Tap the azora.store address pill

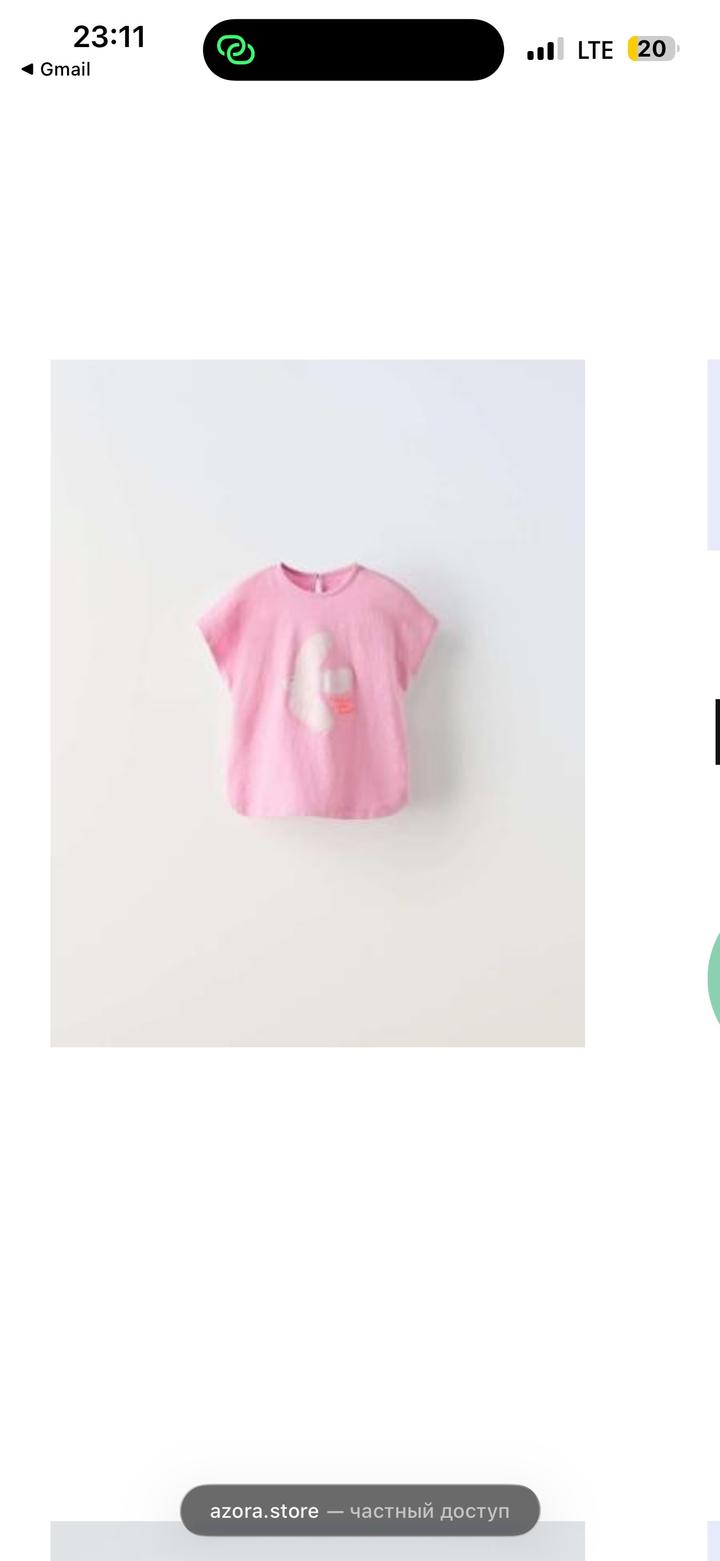click(x=359, y=1510)
